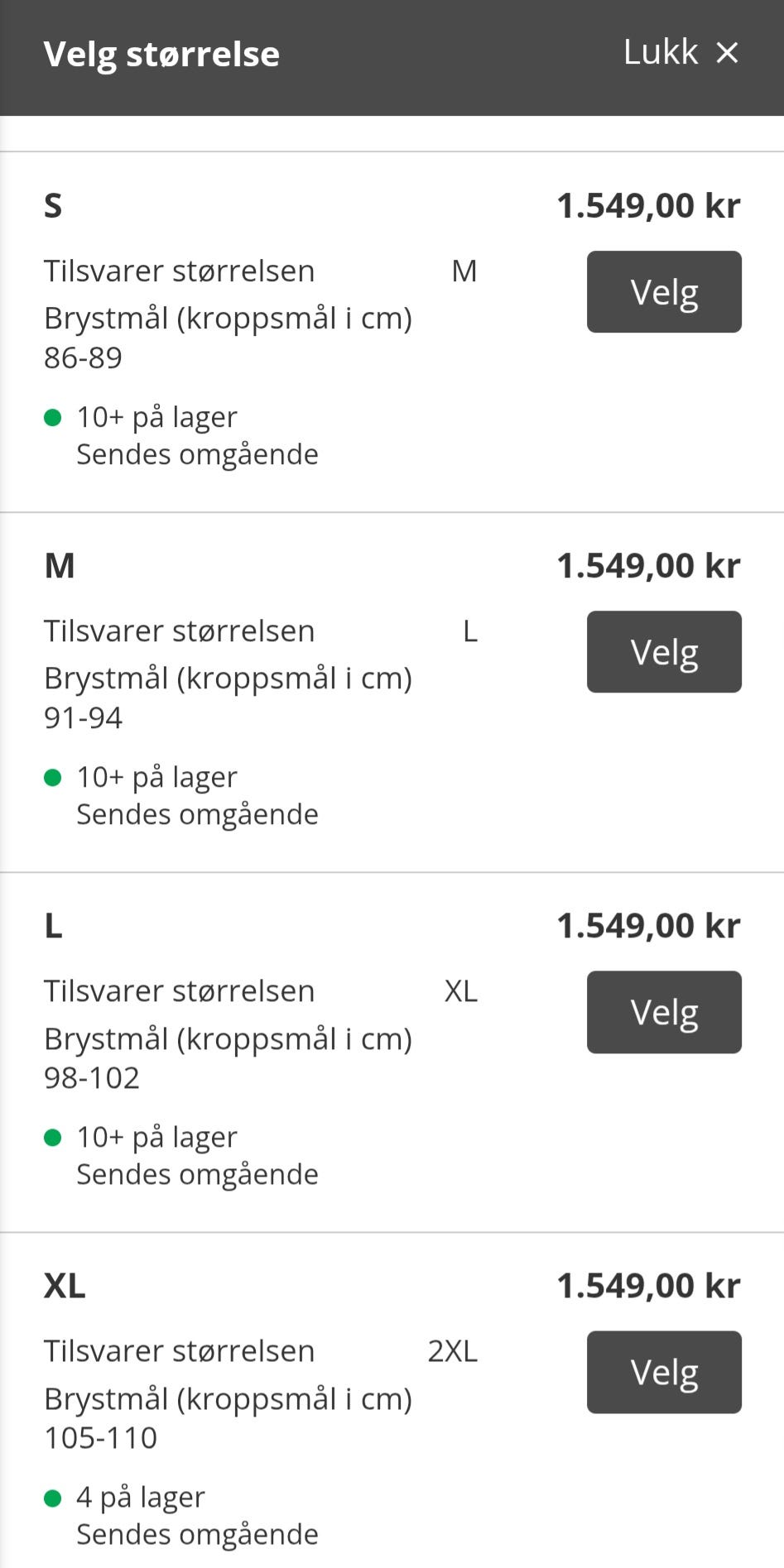784x1568 pixels.
Task: Click the Lukk label in the header
Action: (x=660, y=51)
